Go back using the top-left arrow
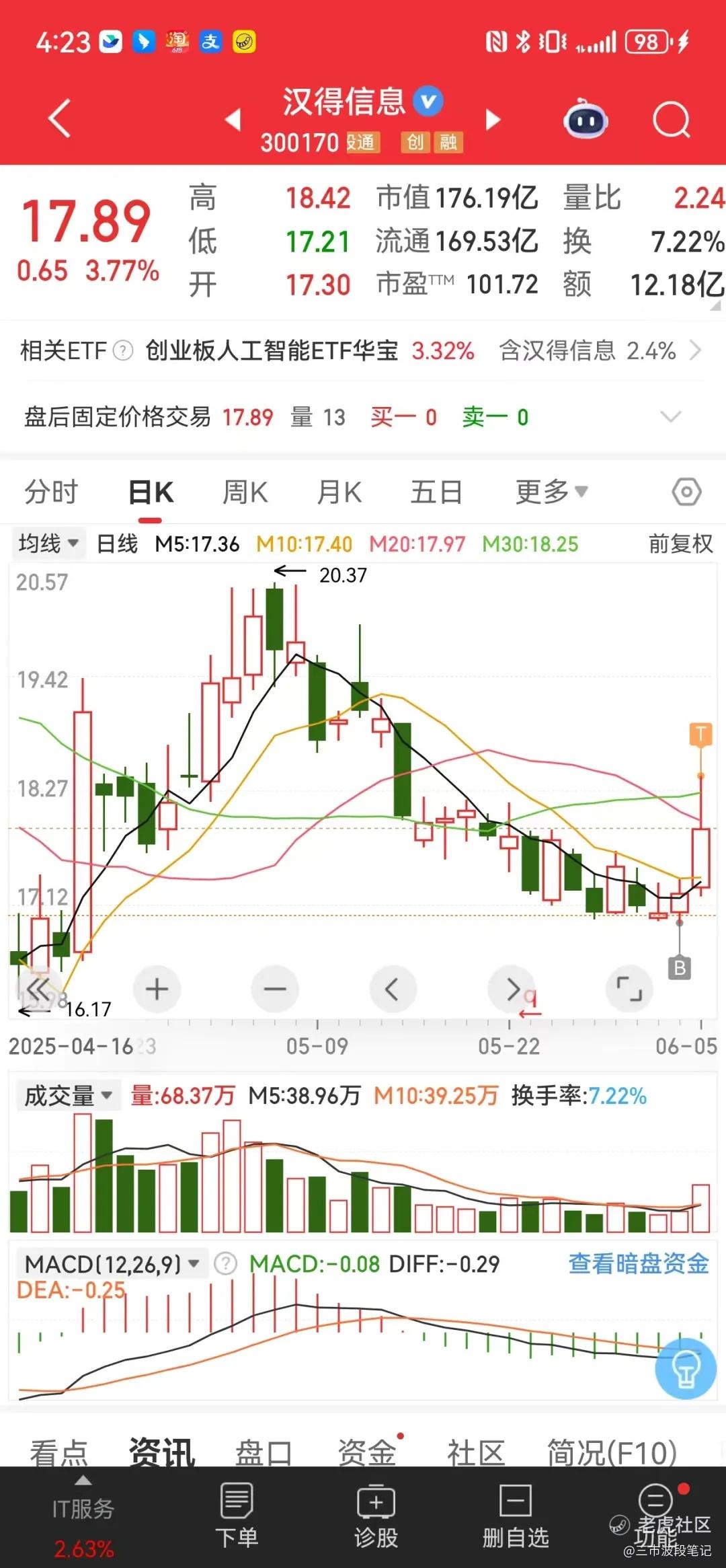726x1568 pixels. [x=60, y=118]
